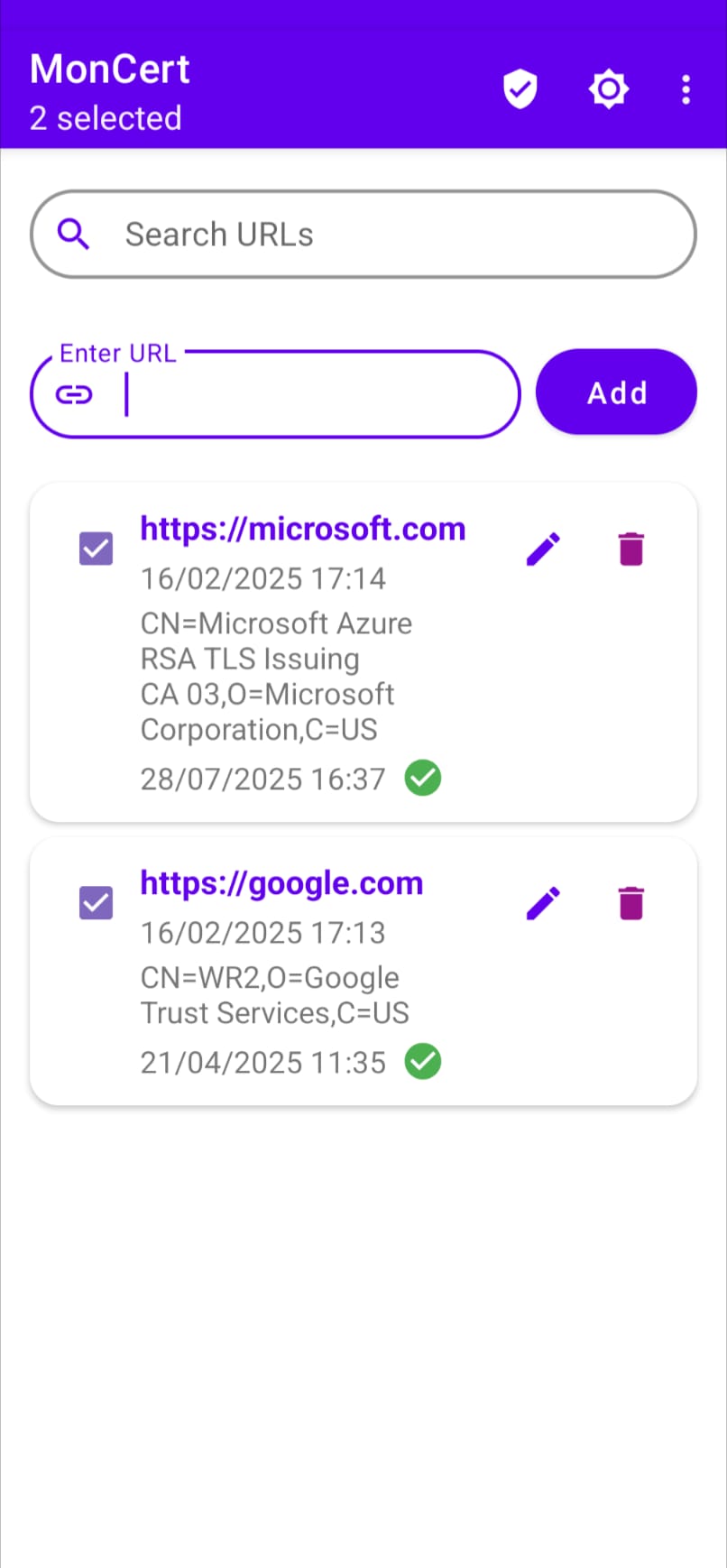Uncheck the microsoft.com selection checkbox
This screenshot has height=1568, width=727.
(96, 548)
